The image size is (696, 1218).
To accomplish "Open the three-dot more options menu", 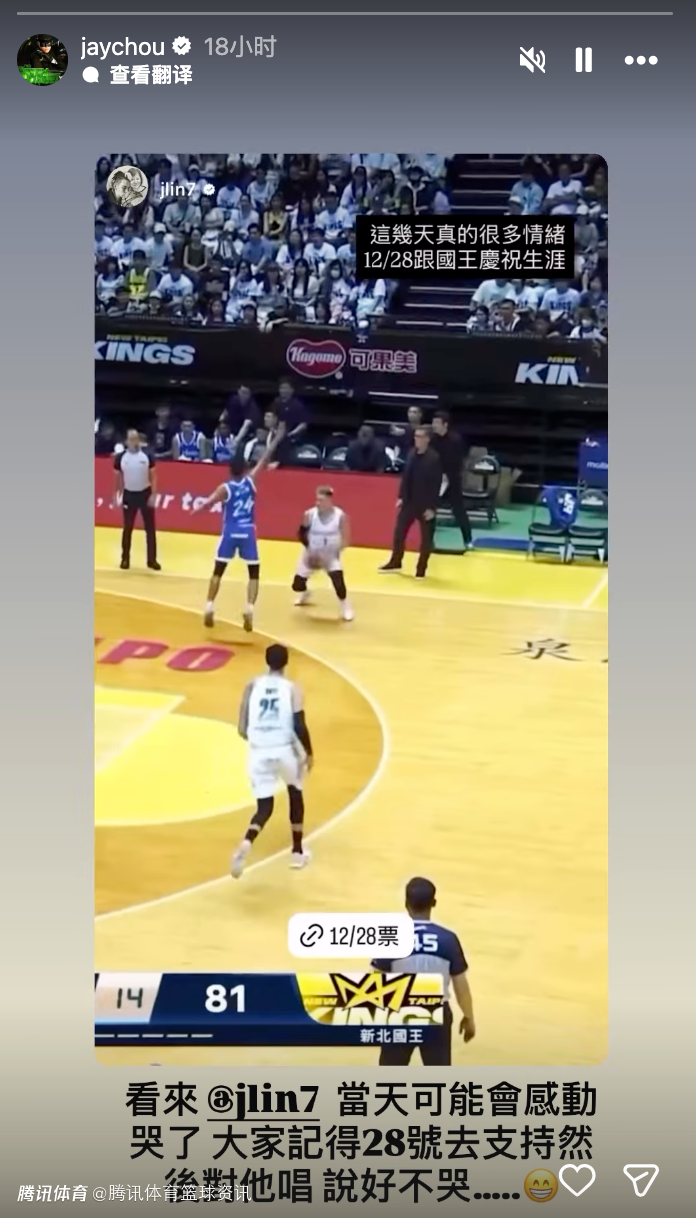I will coord(641,60).
